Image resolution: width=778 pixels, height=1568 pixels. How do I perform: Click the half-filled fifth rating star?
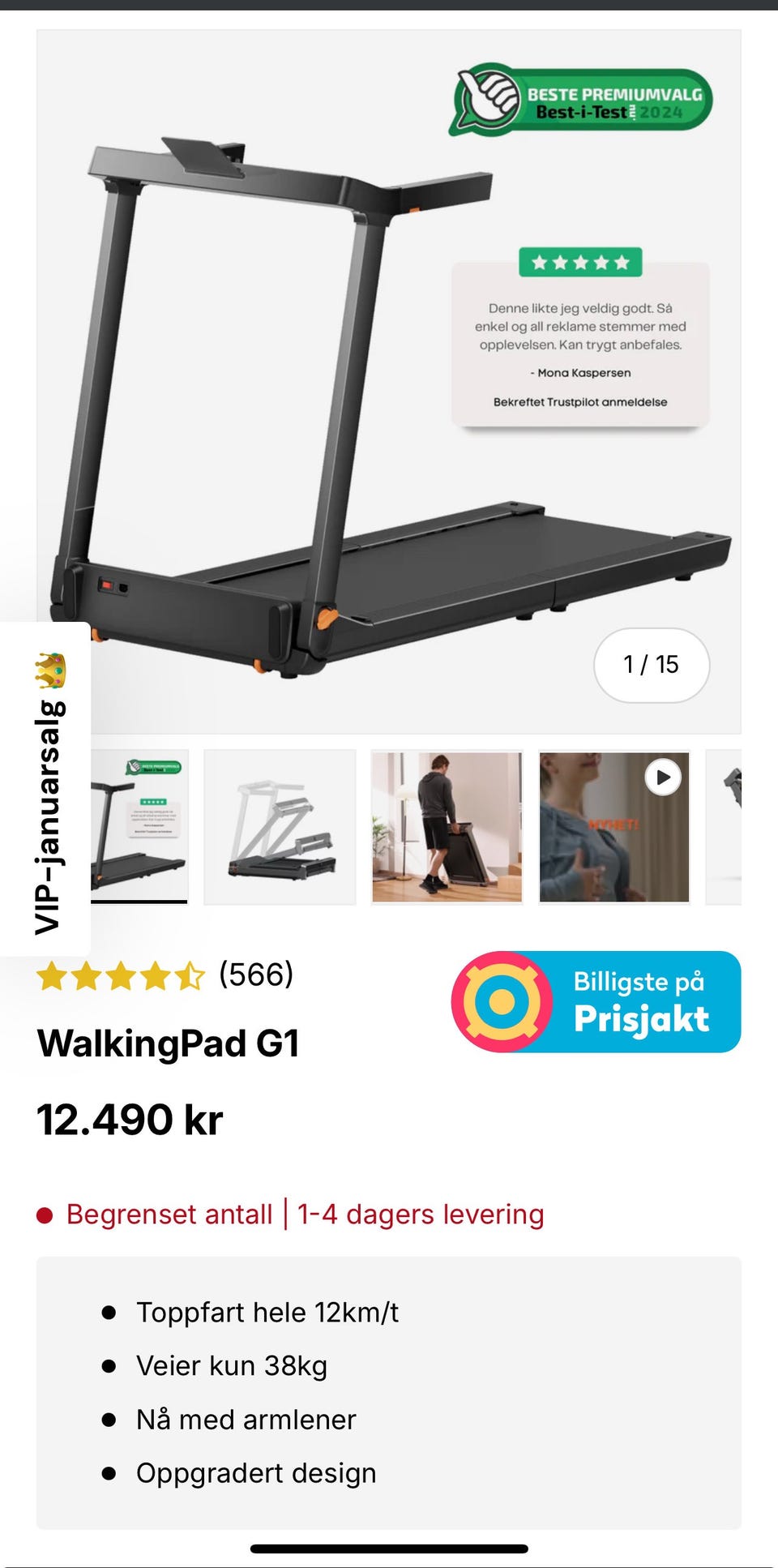point(190,975)
